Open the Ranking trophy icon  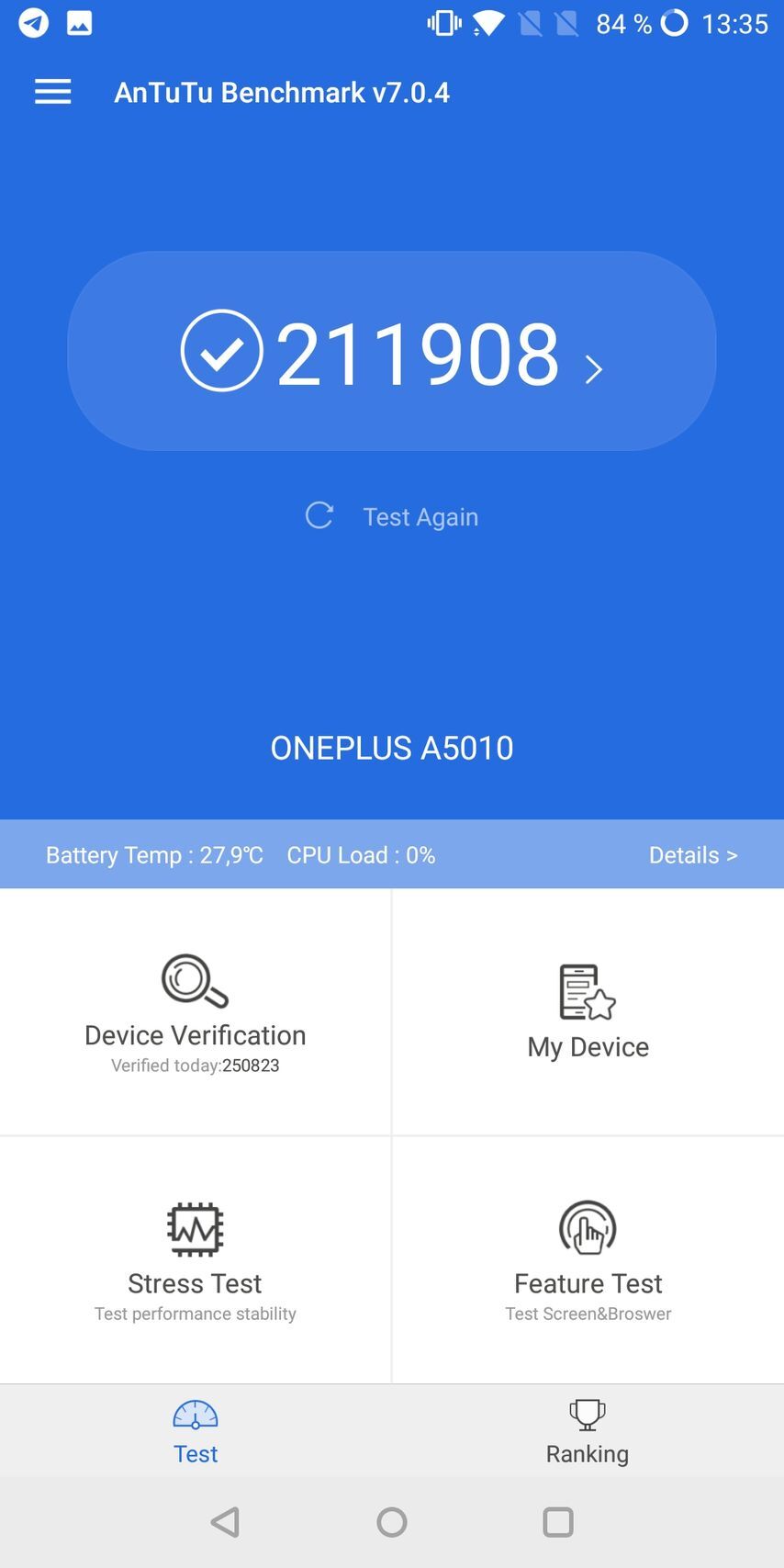(587, 1415)
